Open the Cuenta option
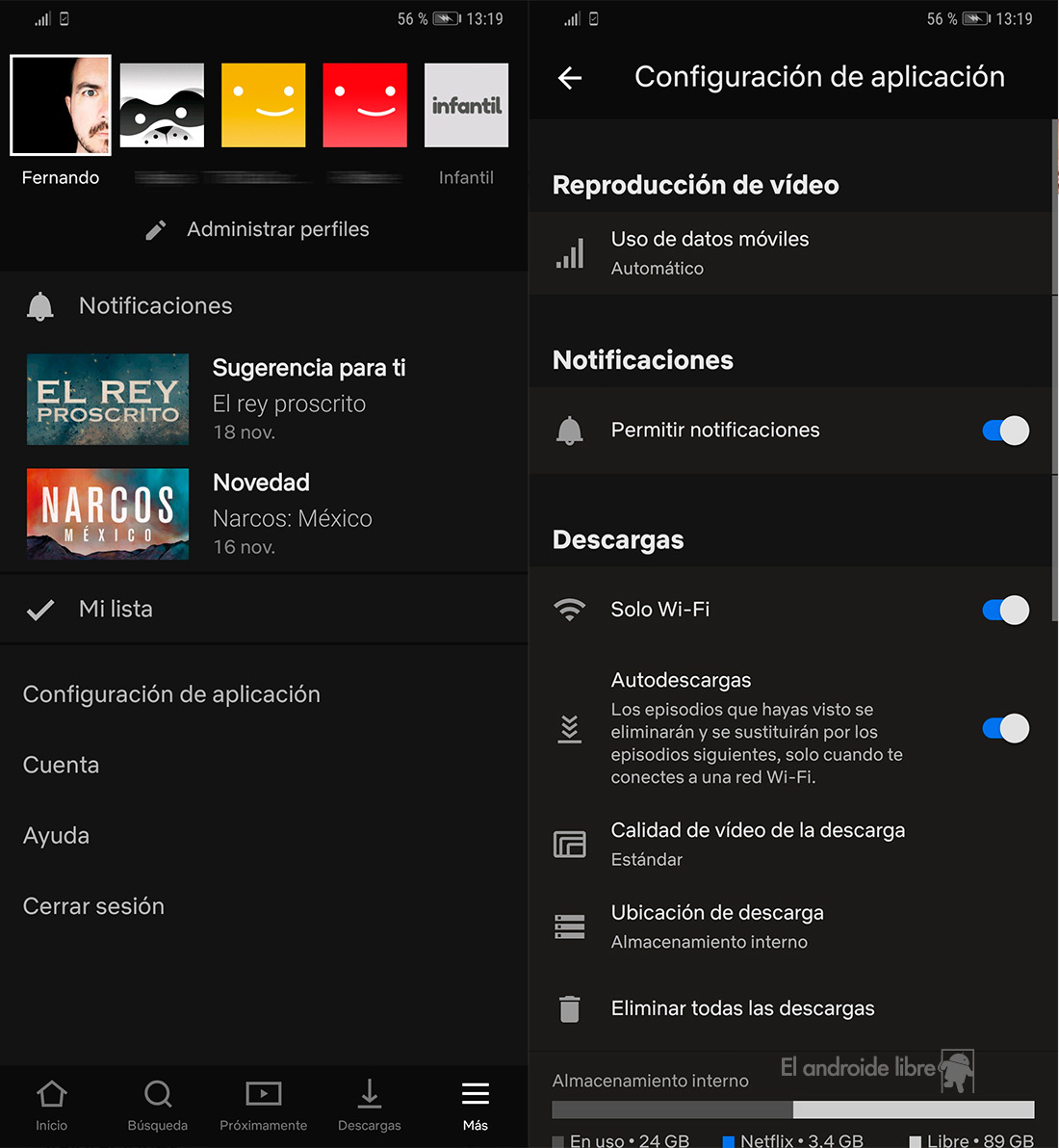Screen dimensions: 1059x1148 62,765
